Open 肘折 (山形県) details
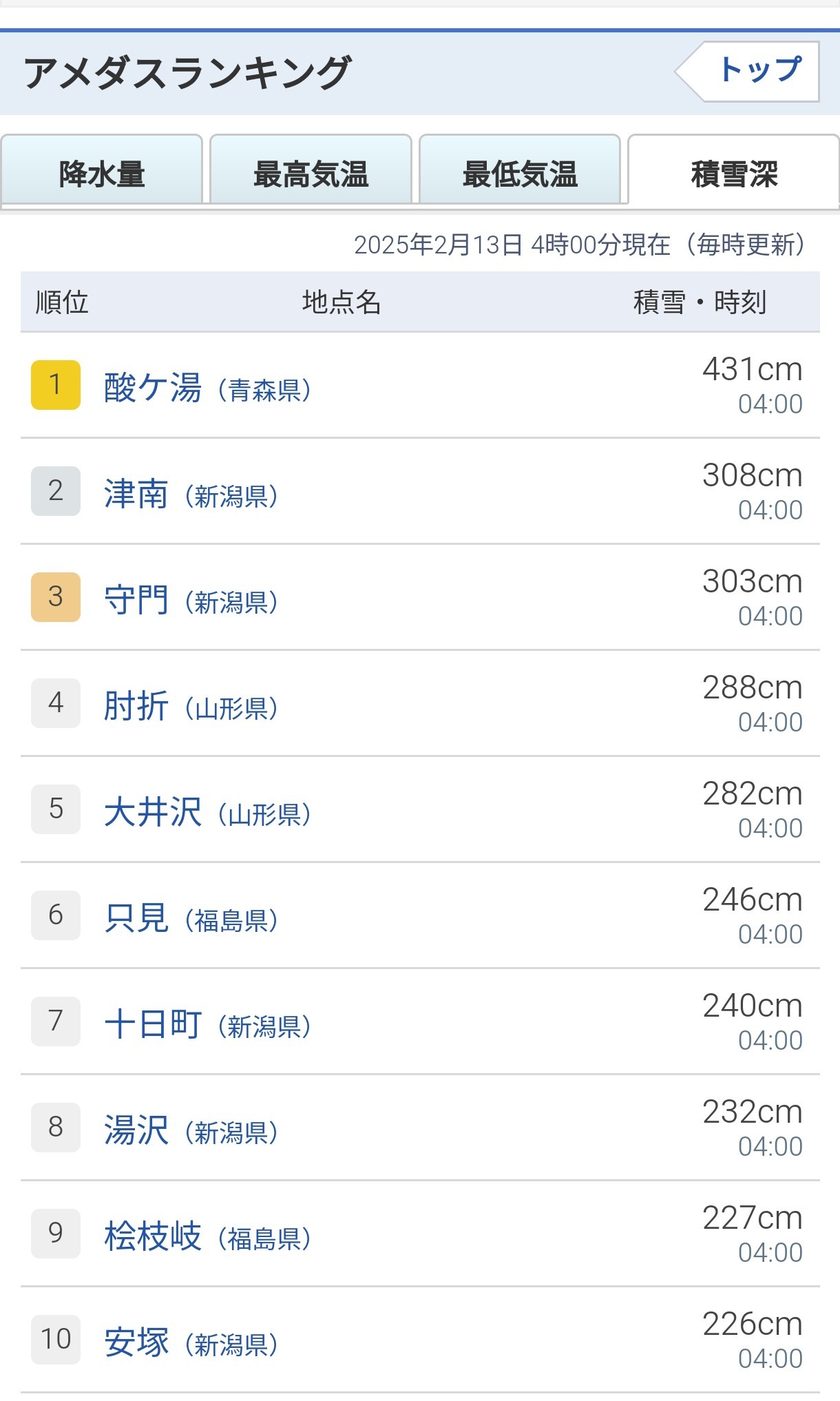This screenshot has width=840, height=1401. point(136,705)
